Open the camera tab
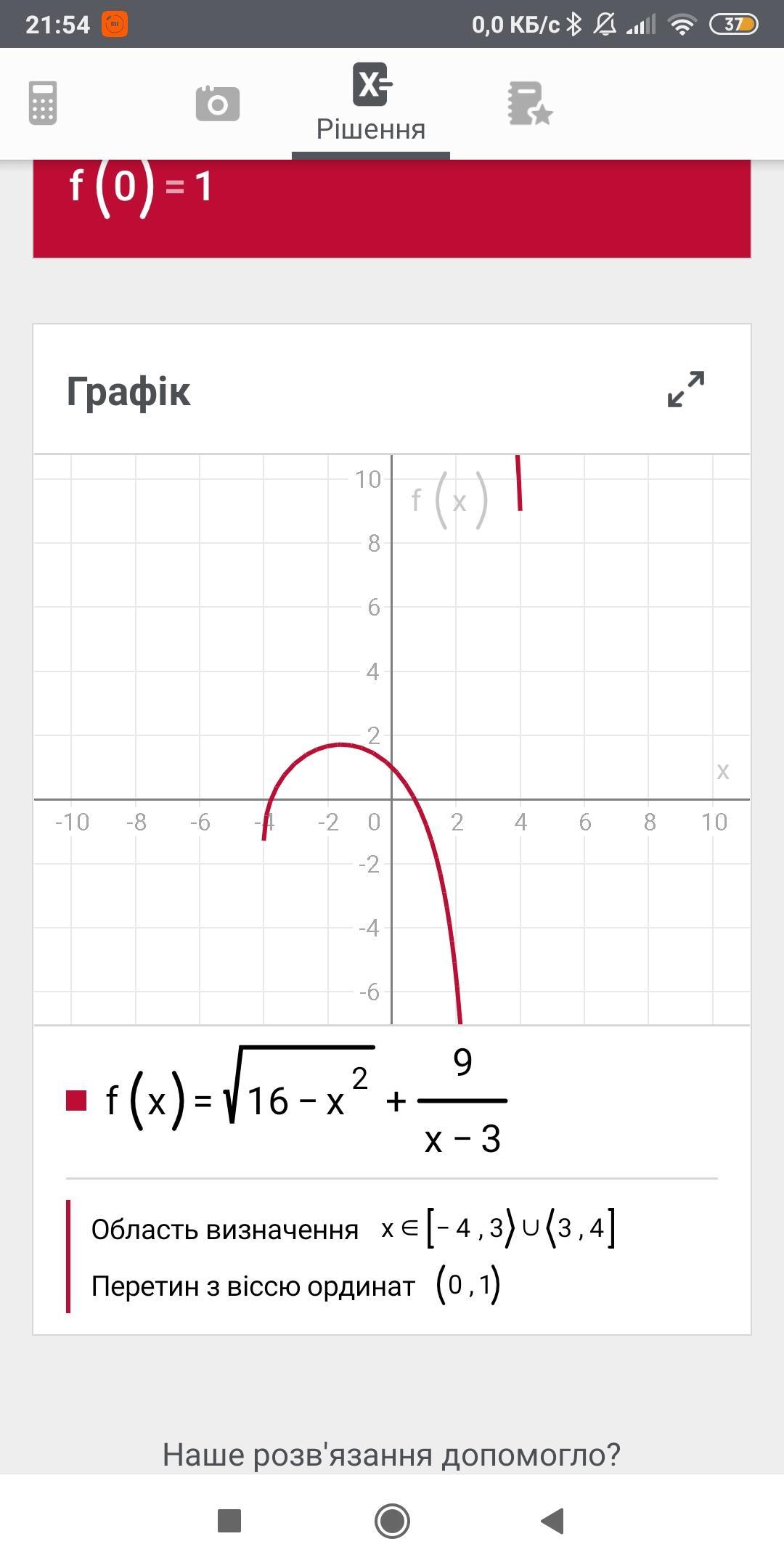Screen dimensions: 784x1568 coord(218,104)
